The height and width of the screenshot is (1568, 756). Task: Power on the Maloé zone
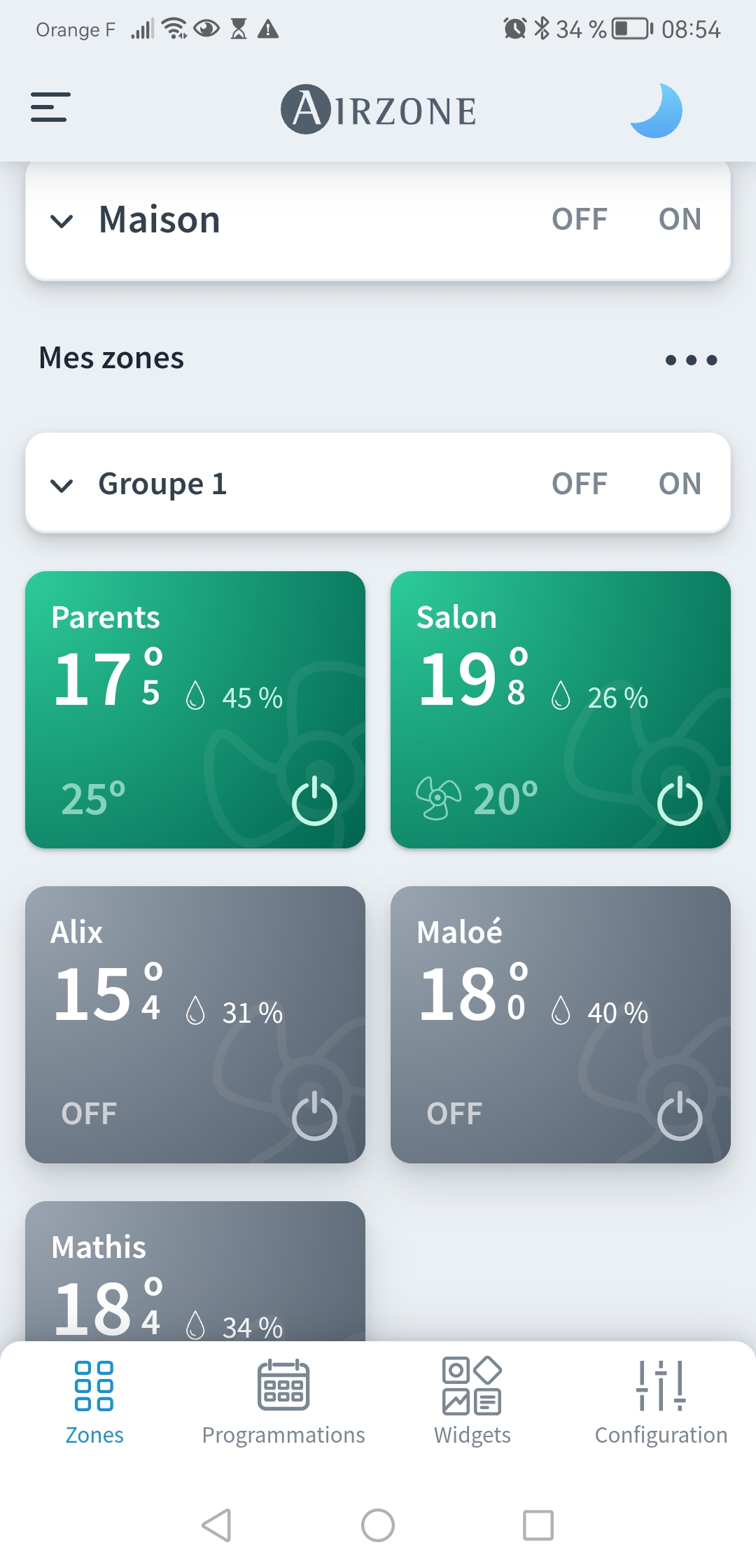pyautogui.click(x=680, y=1116)
